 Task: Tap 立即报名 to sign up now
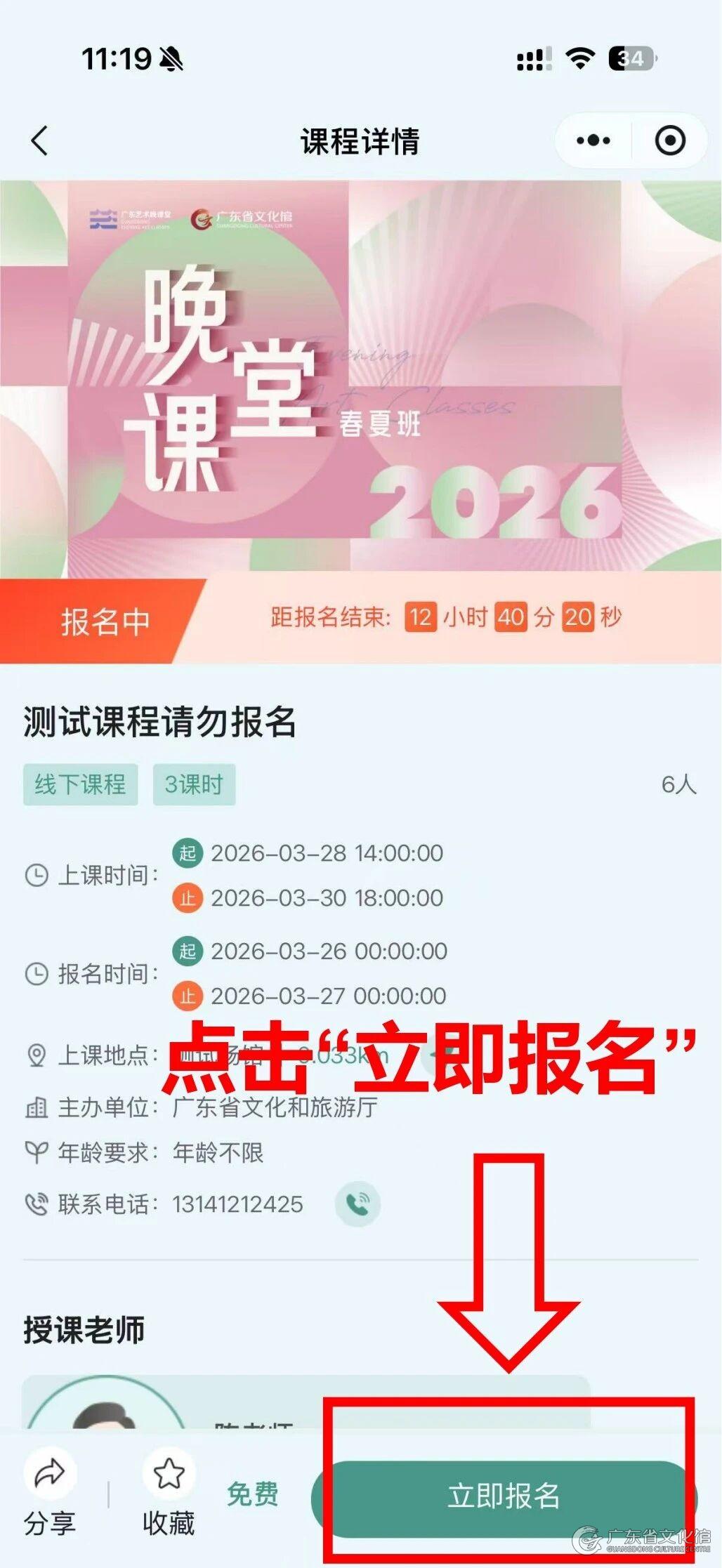click(504, 1495)
